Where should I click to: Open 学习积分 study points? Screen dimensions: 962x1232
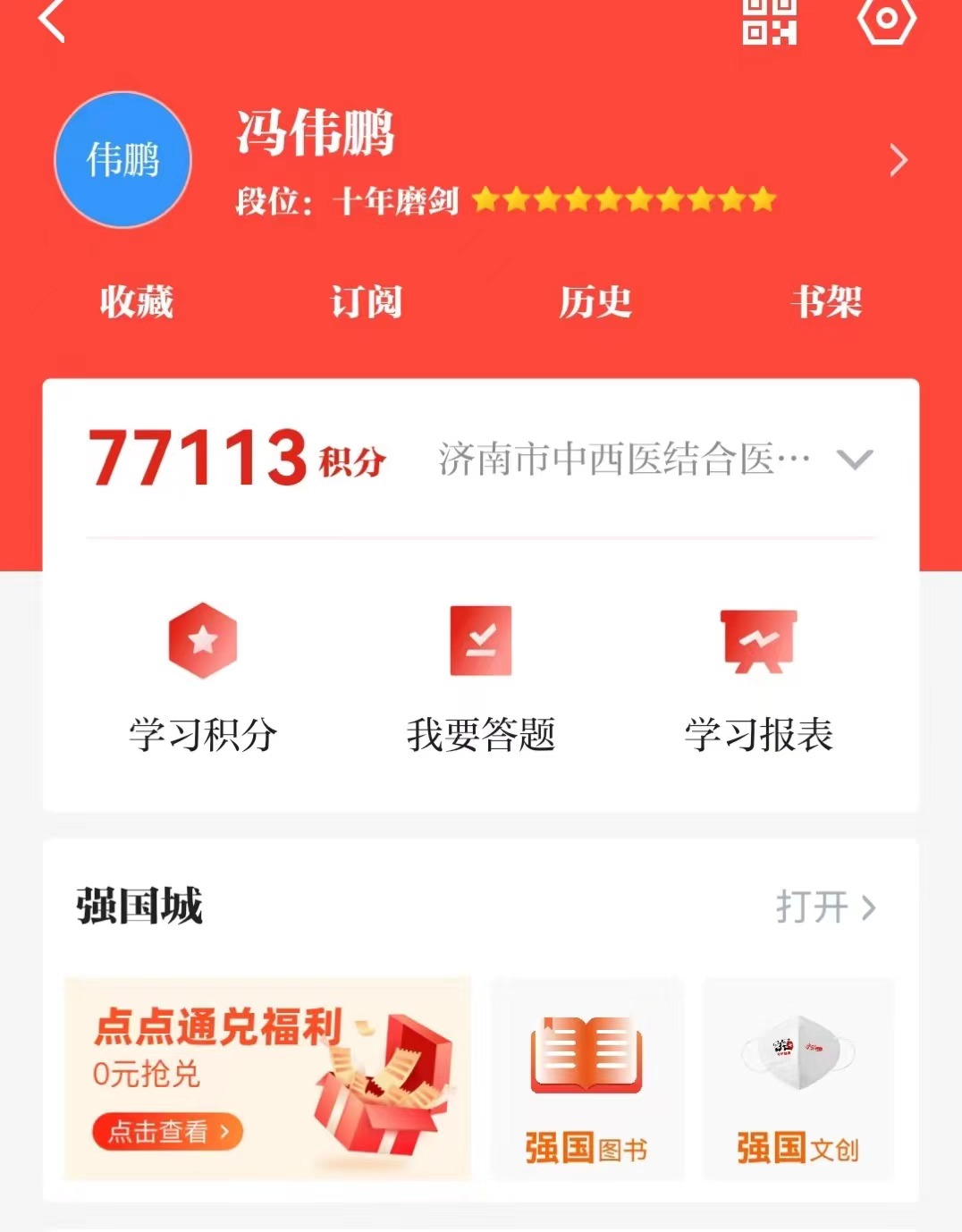(203, 678)
